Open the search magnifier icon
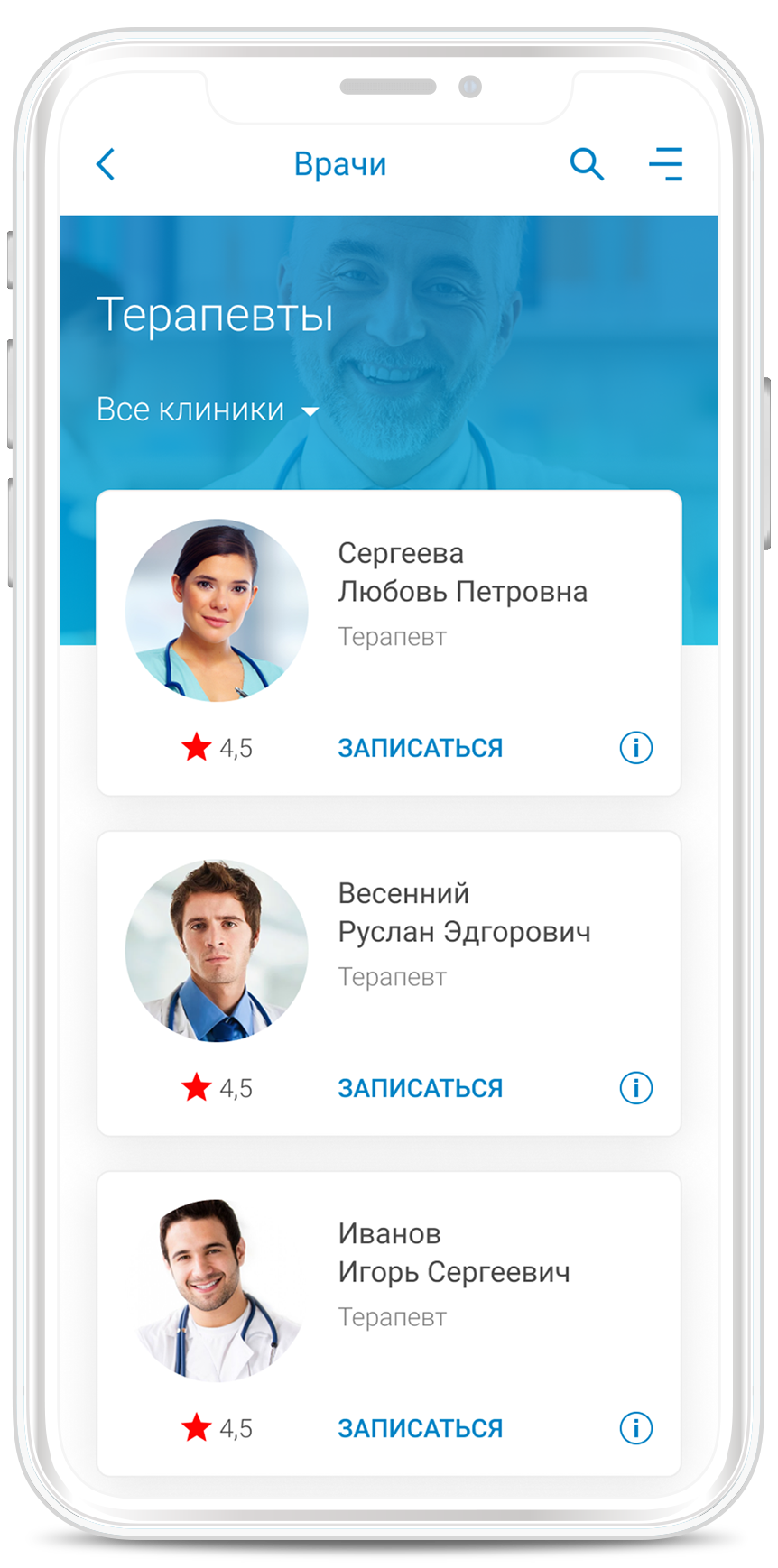Image resolution: width=778 pixels, height=1568 pixels. point(587,164)
